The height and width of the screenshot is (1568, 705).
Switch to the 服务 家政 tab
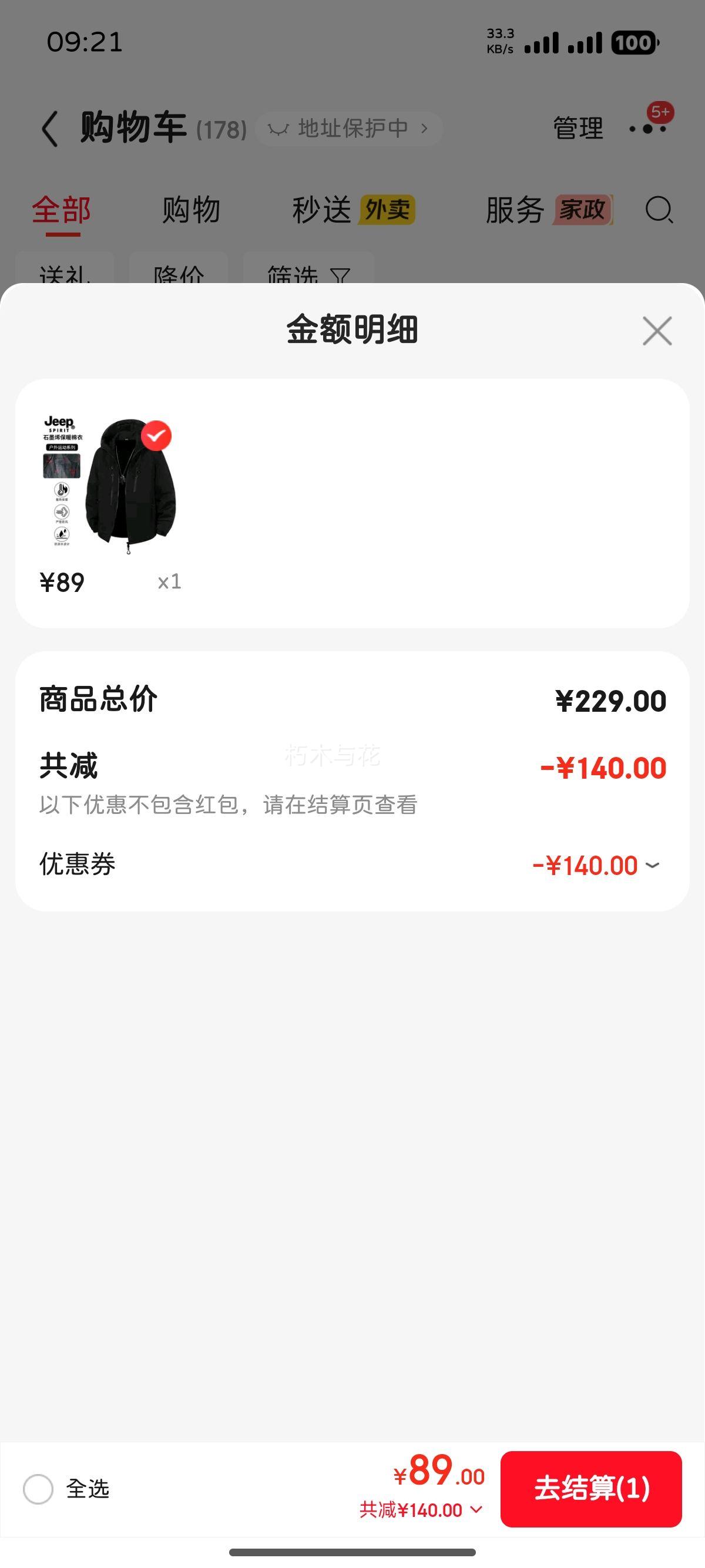(548, 210)
